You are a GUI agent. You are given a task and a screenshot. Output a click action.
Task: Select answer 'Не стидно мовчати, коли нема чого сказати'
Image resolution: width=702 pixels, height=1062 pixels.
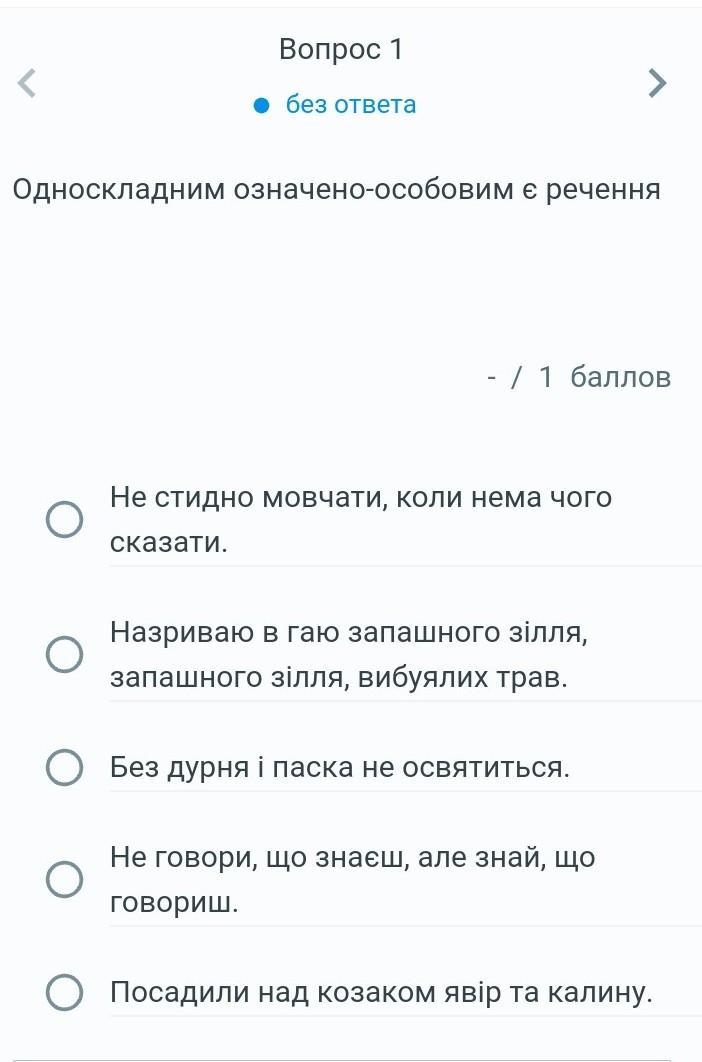click(x=64, y=520)
